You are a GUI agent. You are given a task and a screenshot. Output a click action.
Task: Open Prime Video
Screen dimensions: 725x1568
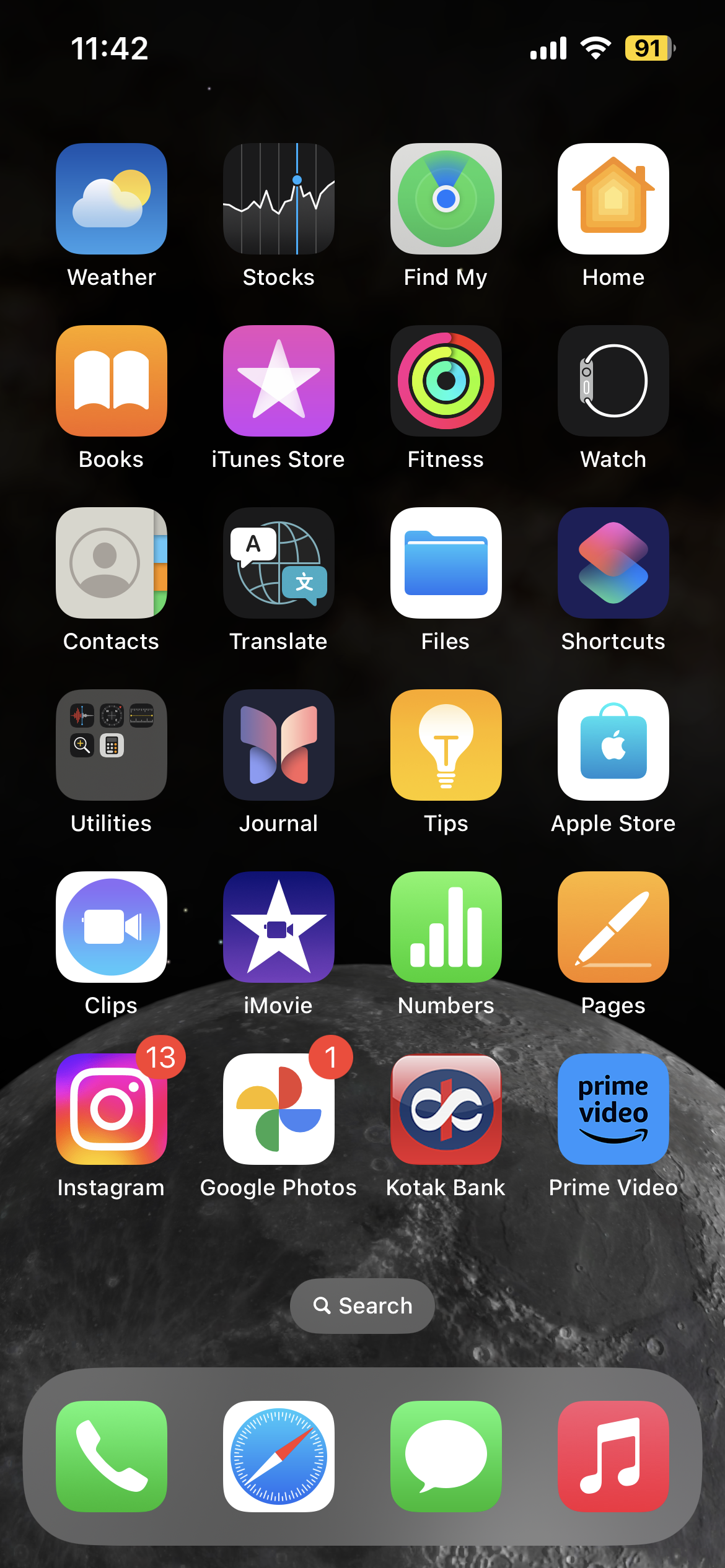click(x=613, y=1109)
